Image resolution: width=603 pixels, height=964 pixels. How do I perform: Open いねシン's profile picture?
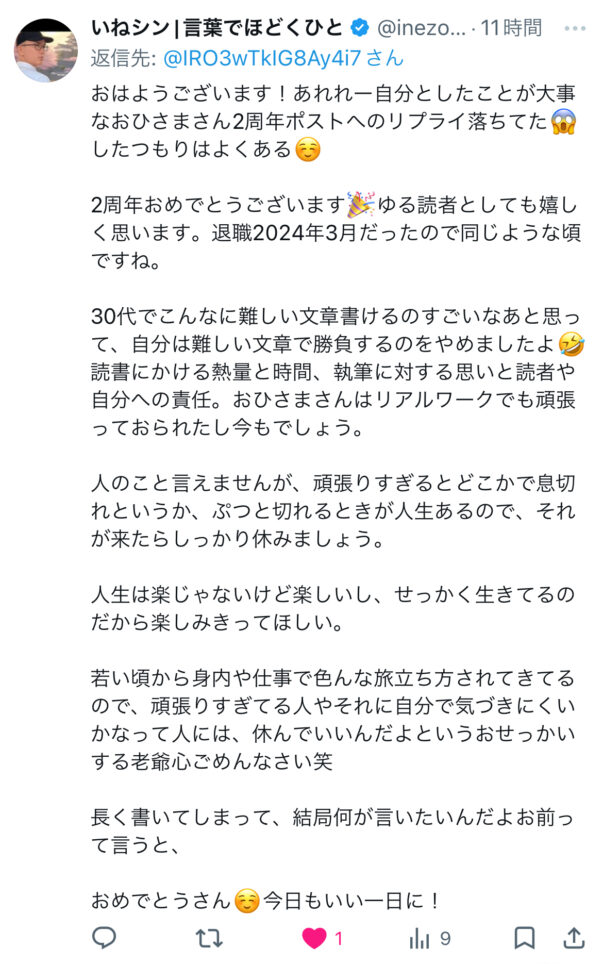[x=46, y=50]
